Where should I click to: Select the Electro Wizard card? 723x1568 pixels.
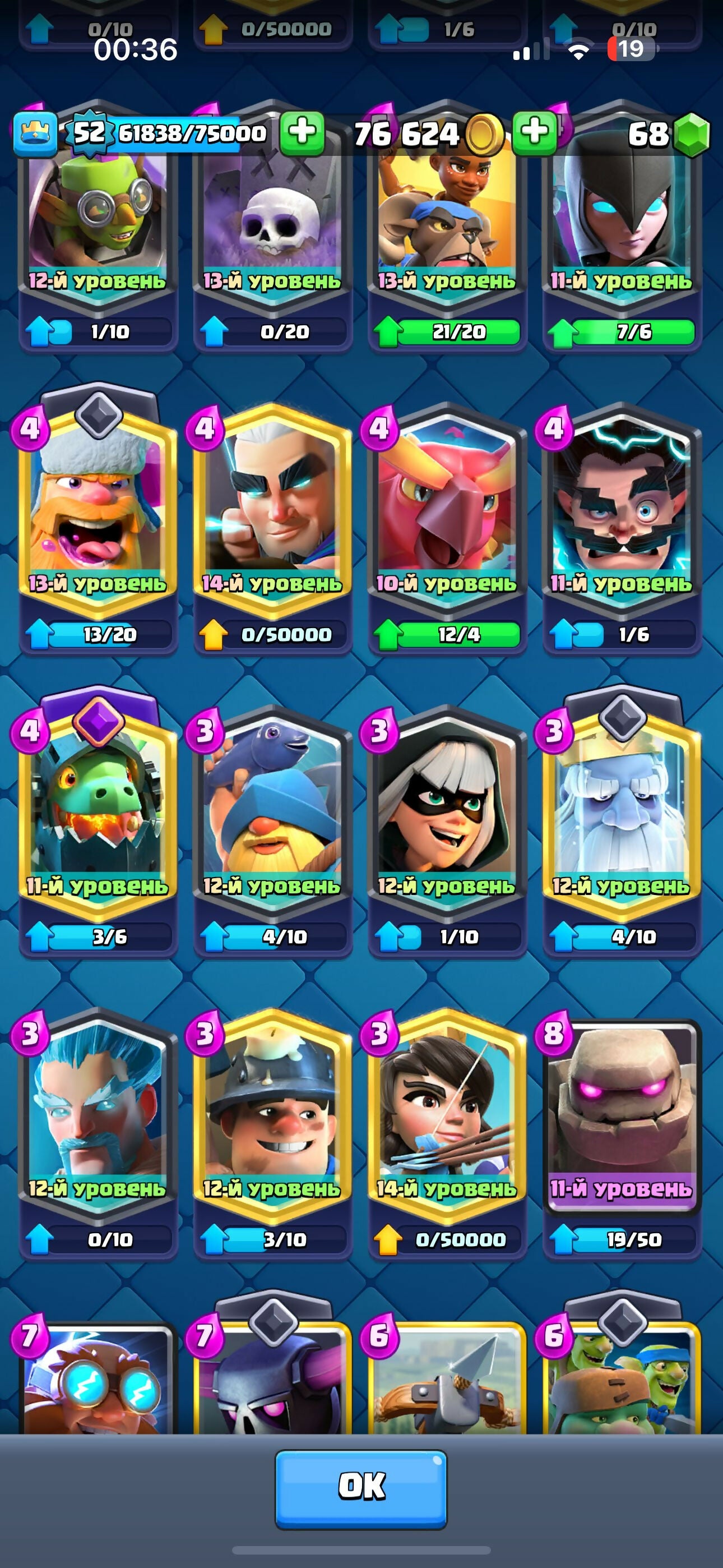click(x=622, y=518)
